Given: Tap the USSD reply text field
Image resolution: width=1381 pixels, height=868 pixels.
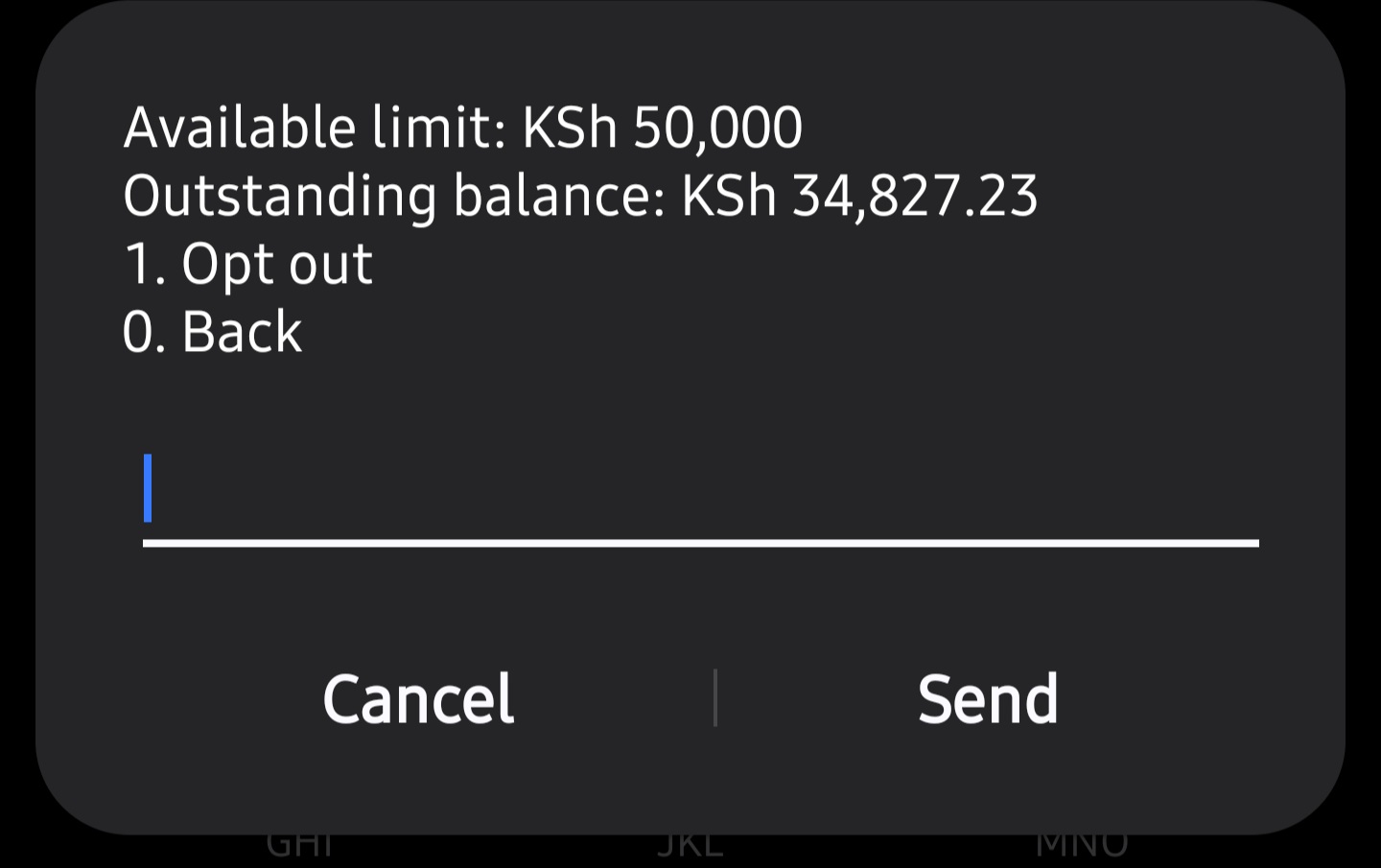Looking at the screenshot, I should click(x=700, y=494).
